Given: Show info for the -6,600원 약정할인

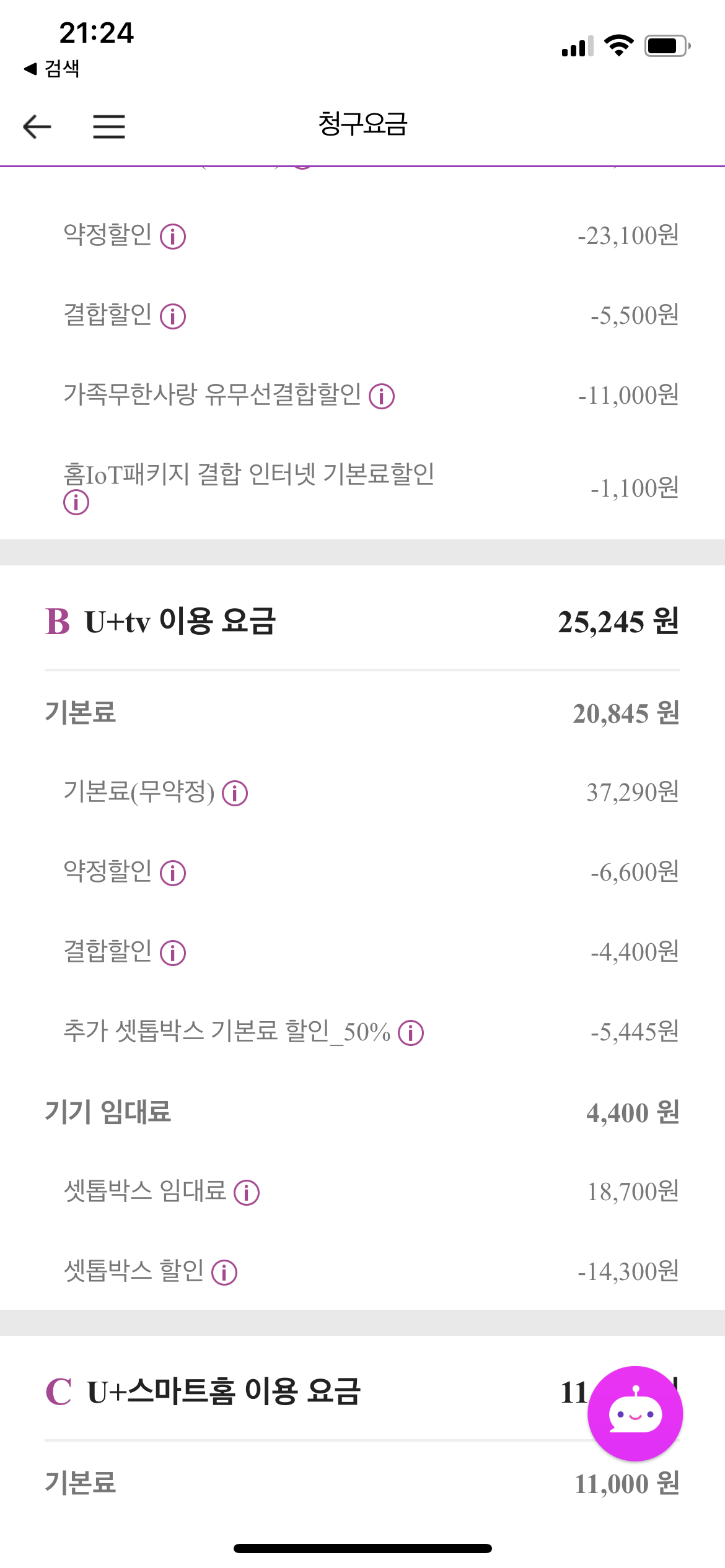Looking at the screenshot, I should click(x=173, y=873).
